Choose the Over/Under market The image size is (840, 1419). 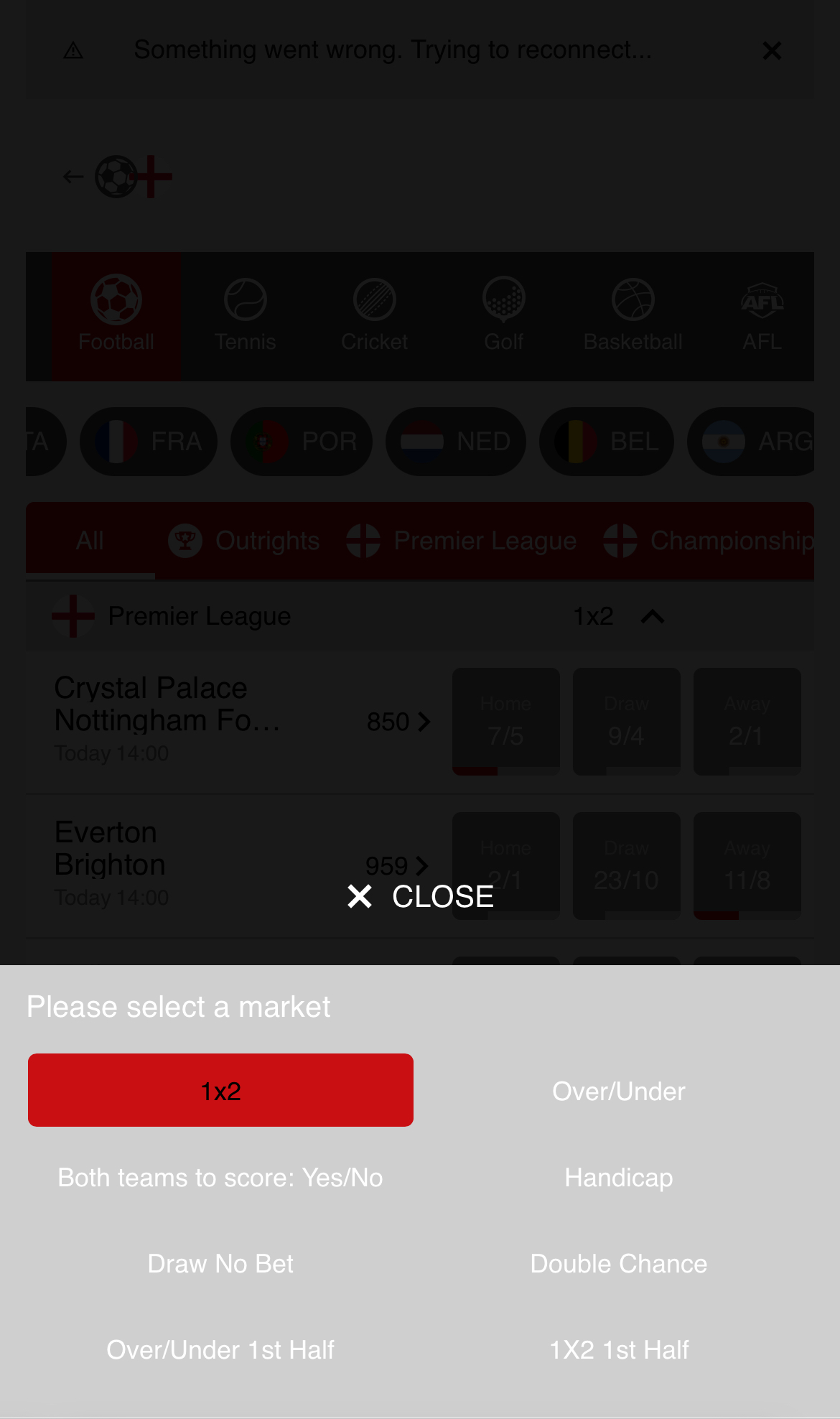tap(618, 1092)
